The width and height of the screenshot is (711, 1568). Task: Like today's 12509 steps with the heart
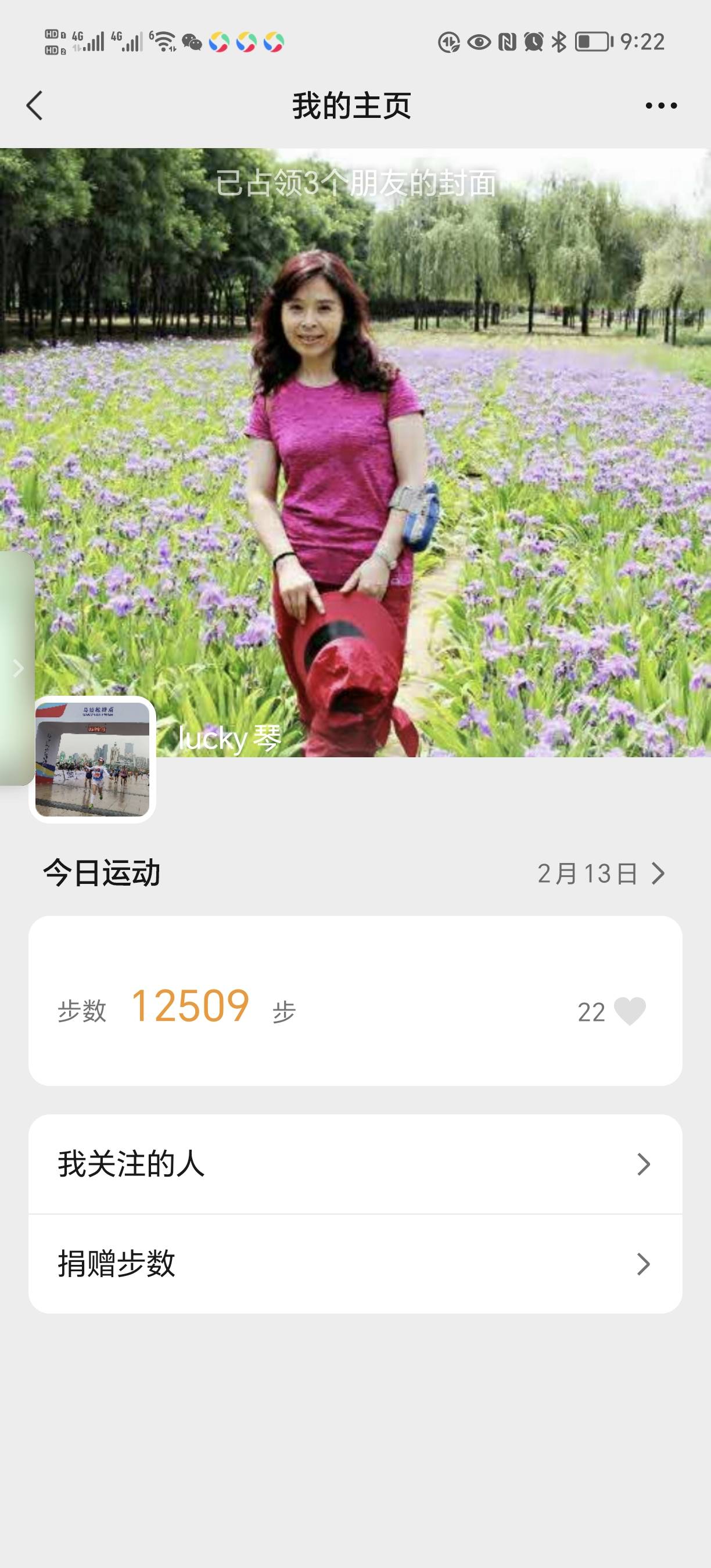[630, 1012]
